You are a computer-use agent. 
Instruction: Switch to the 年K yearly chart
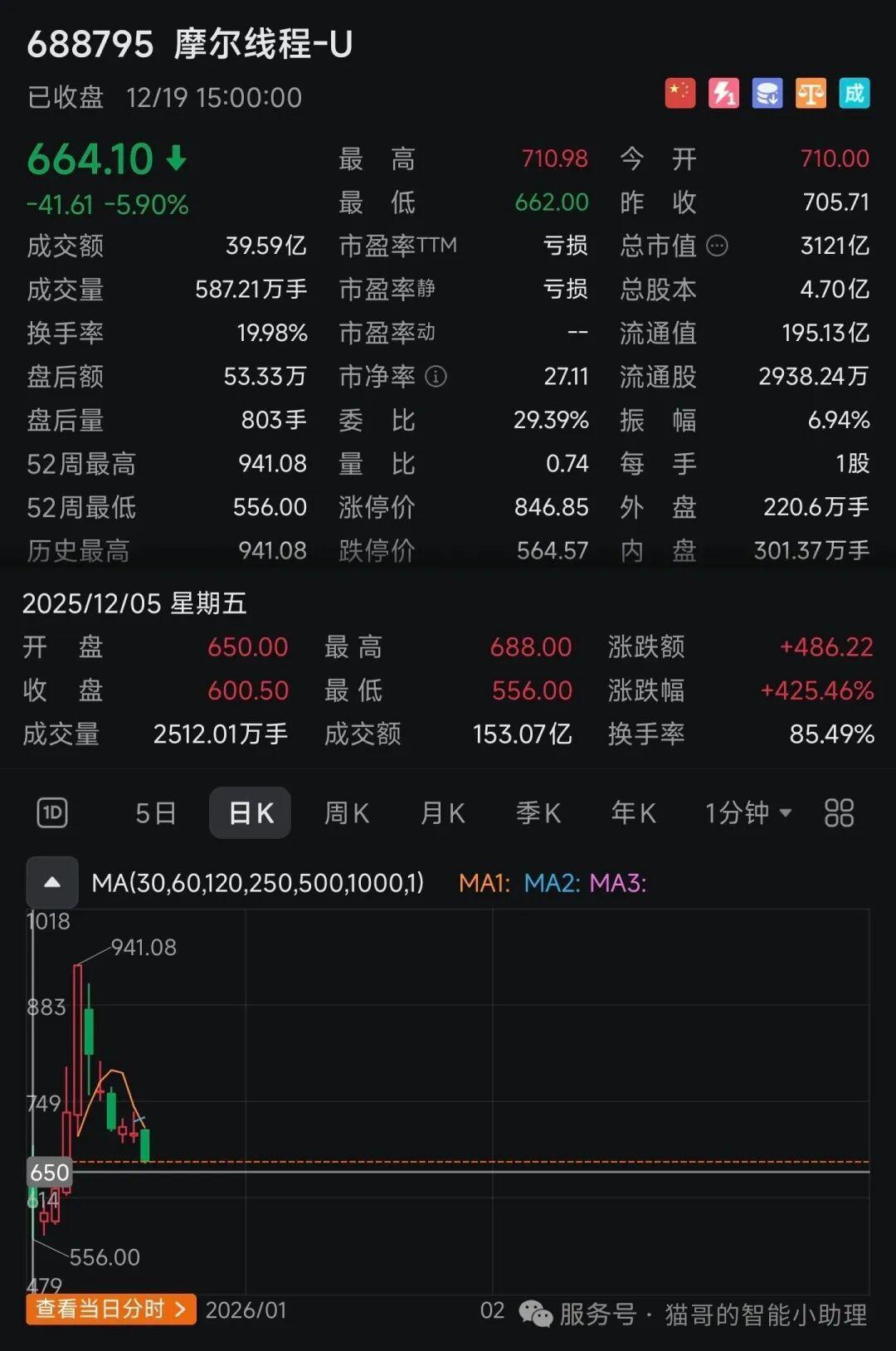634,813
